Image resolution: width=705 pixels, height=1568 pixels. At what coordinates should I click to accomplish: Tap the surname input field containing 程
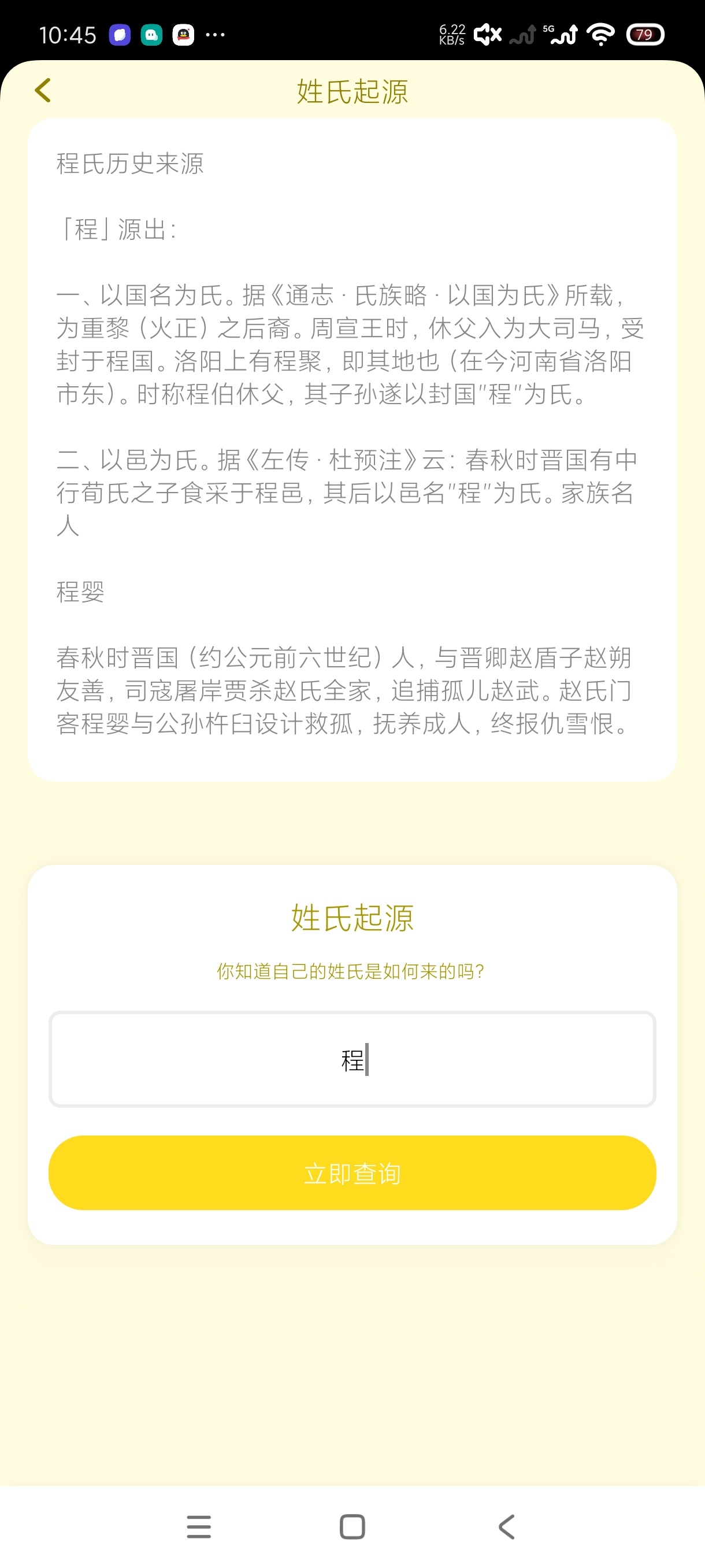[x=352, y=1059]
